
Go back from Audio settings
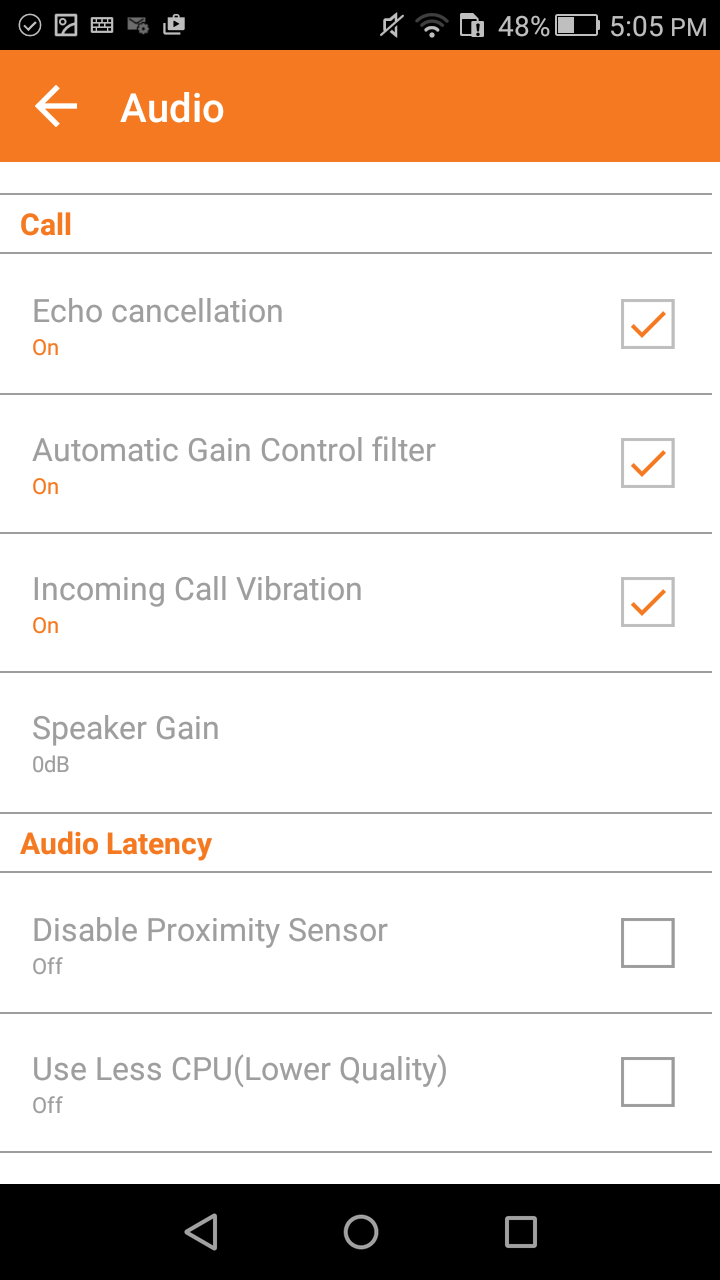pyautogui.click(x=56, y=107)
